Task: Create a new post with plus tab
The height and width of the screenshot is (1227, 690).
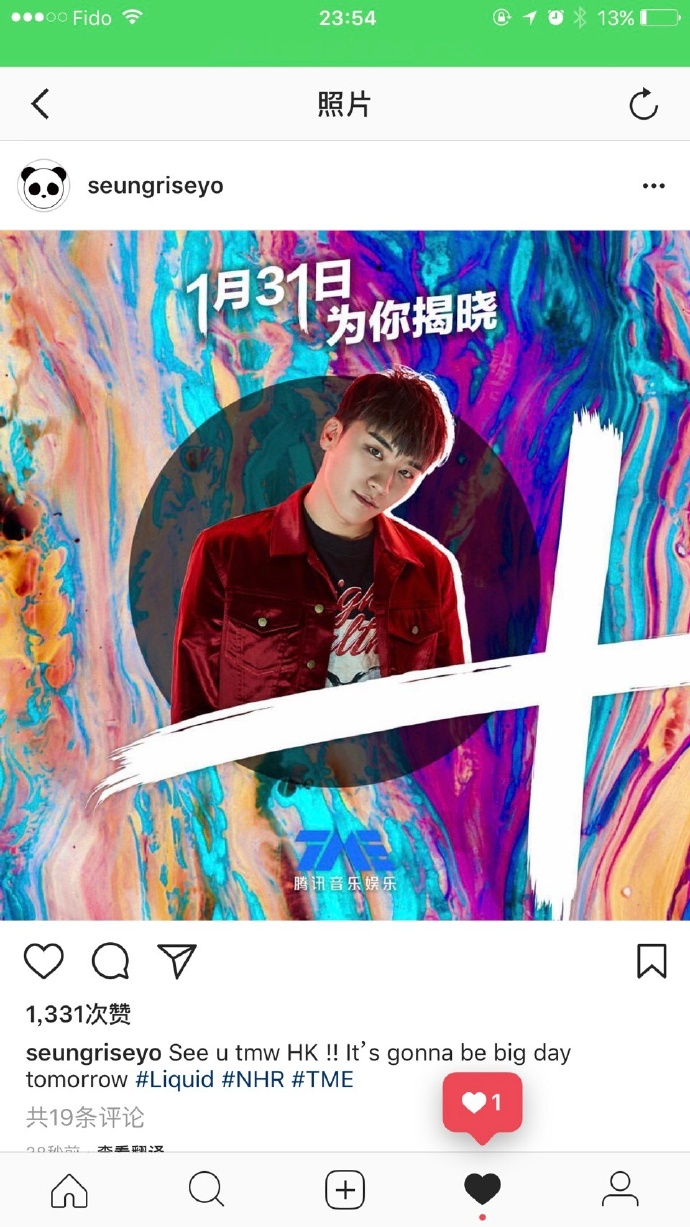Action: pos(345,1190)
